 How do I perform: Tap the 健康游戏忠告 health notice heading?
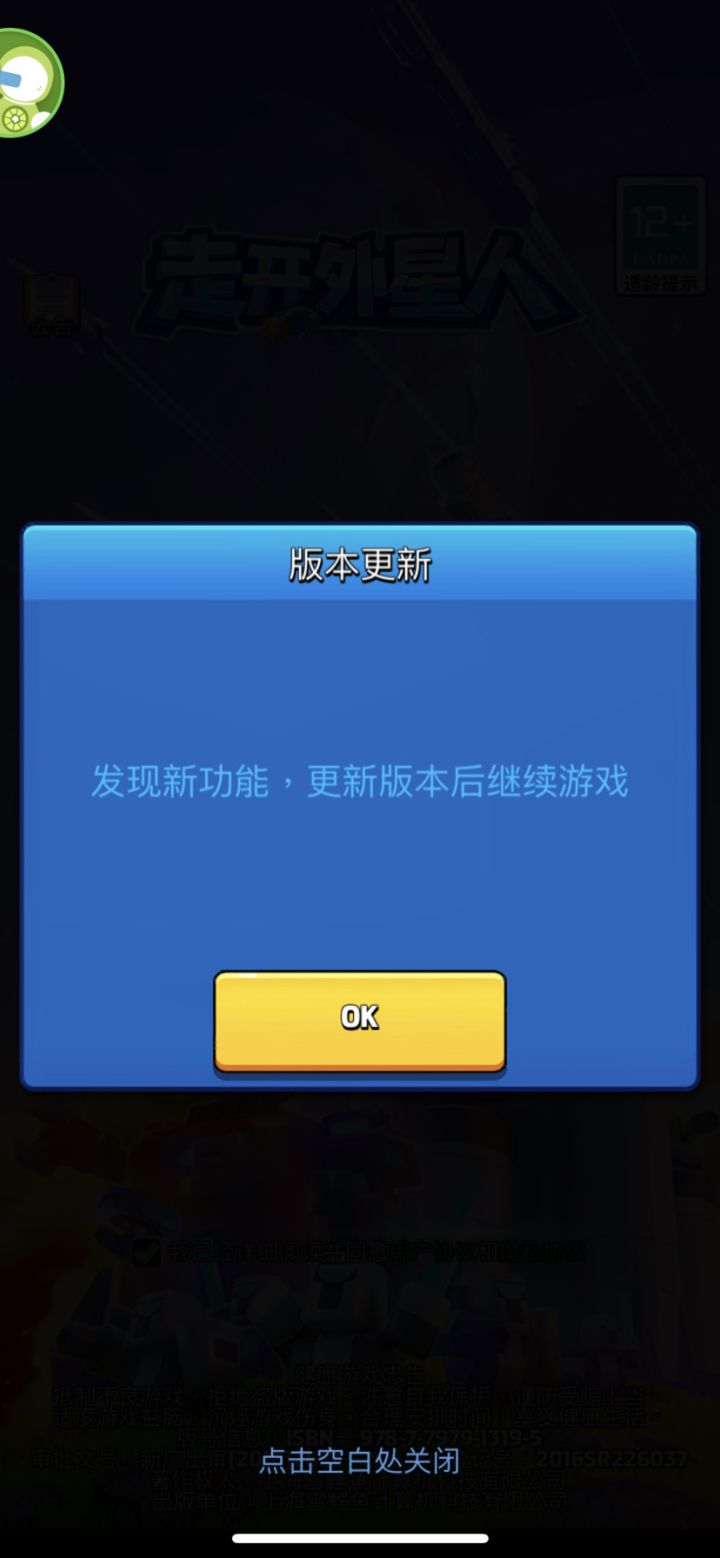click(360, 1371)
